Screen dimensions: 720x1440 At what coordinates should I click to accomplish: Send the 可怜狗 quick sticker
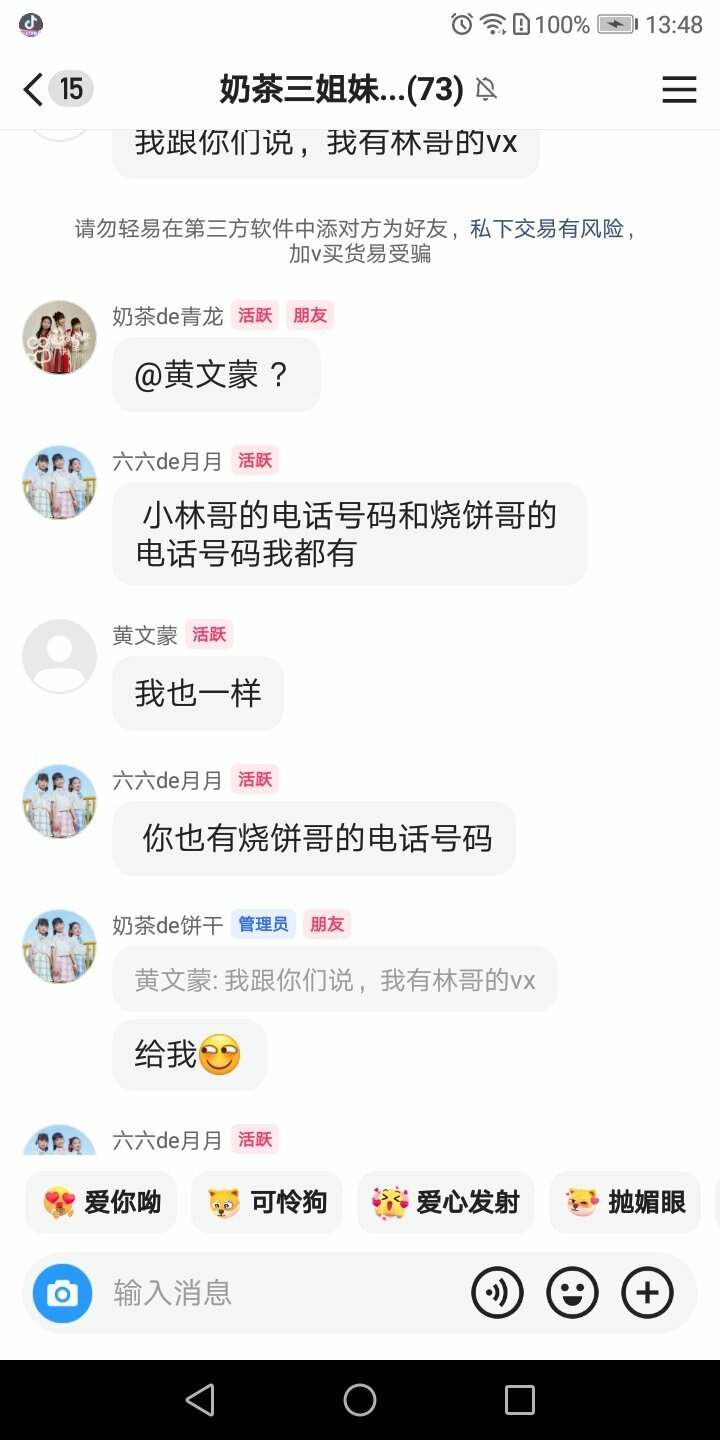[x=267, y=1202]
